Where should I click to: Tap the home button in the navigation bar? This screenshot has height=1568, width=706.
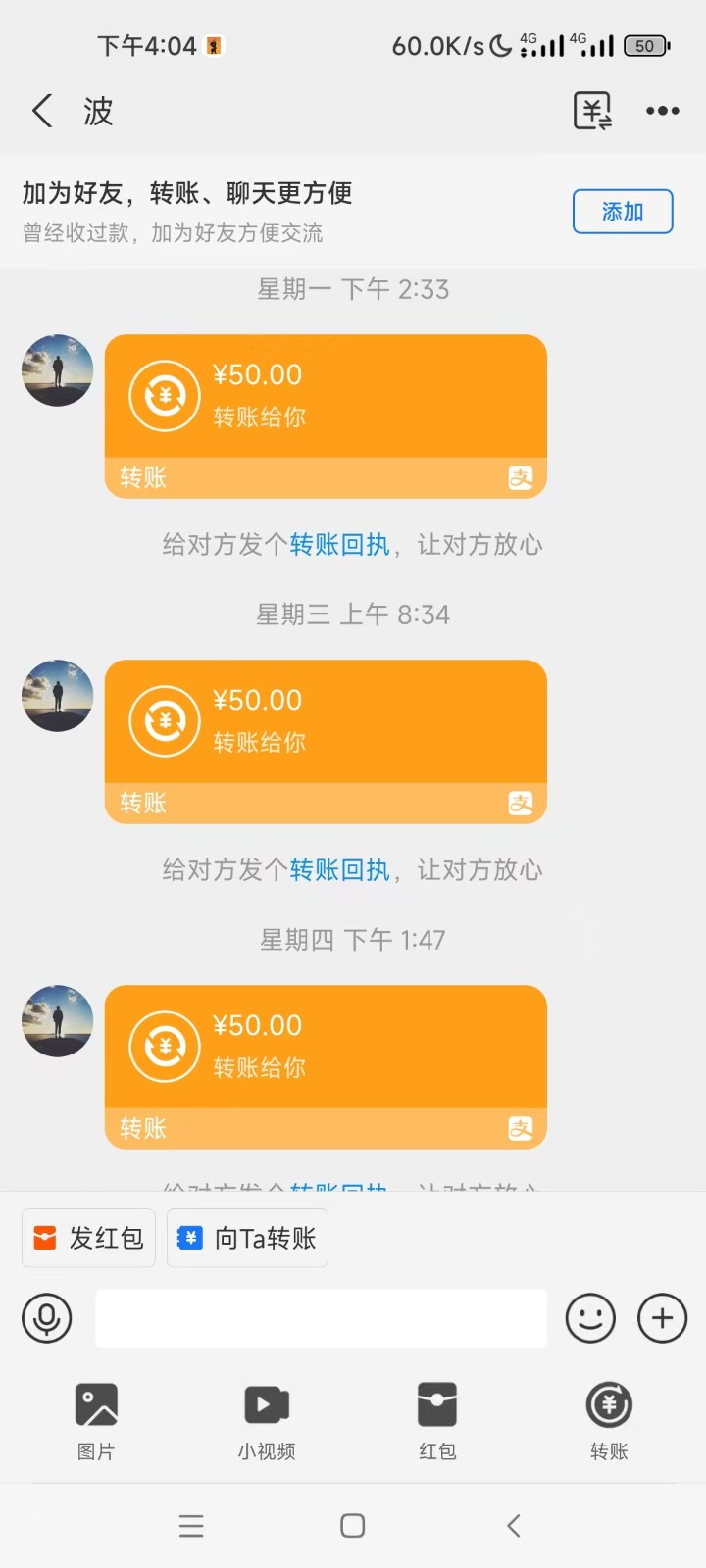pyautogui.click(x=352, y=1525)
